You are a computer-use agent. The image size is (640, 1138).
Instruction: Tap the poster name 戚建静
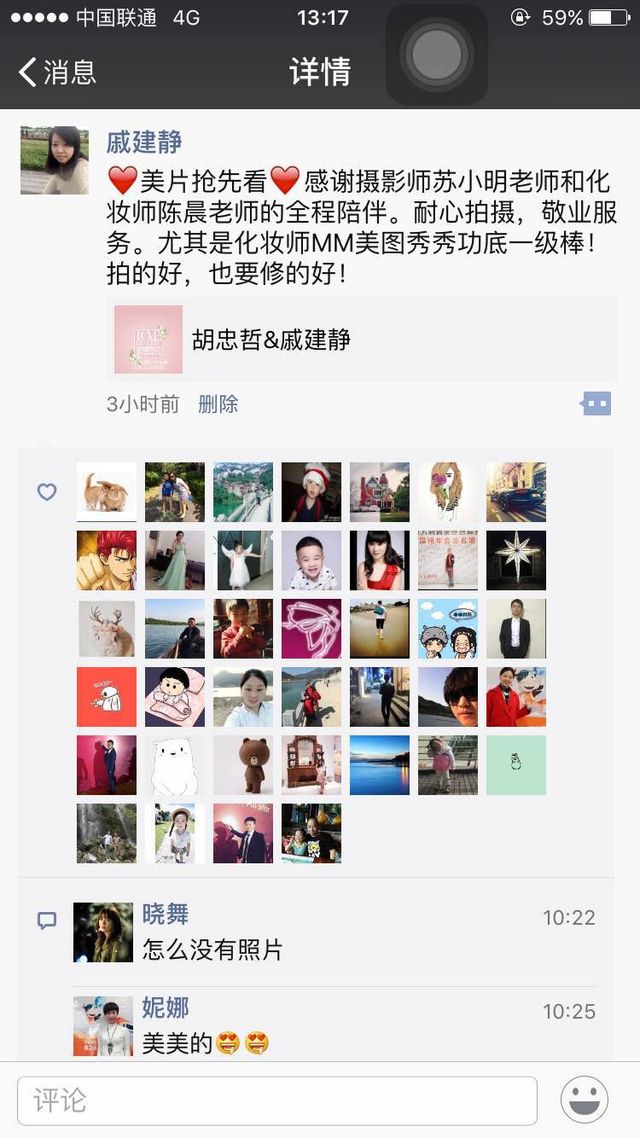click(x=144, y=142)
